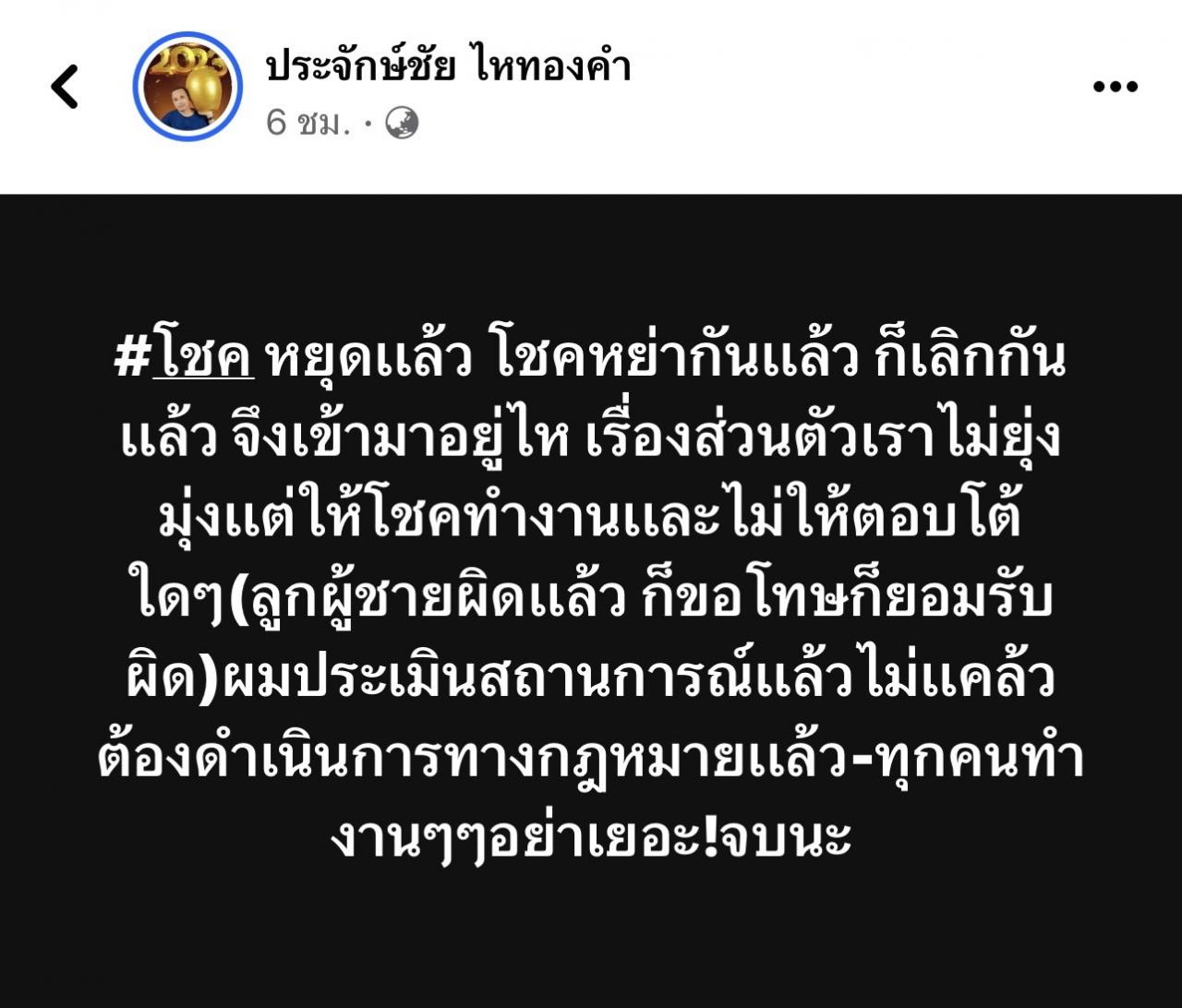1182x1008 pixels.
Task: Open the post's three-dot options menu
Action: pos(1116,87)
